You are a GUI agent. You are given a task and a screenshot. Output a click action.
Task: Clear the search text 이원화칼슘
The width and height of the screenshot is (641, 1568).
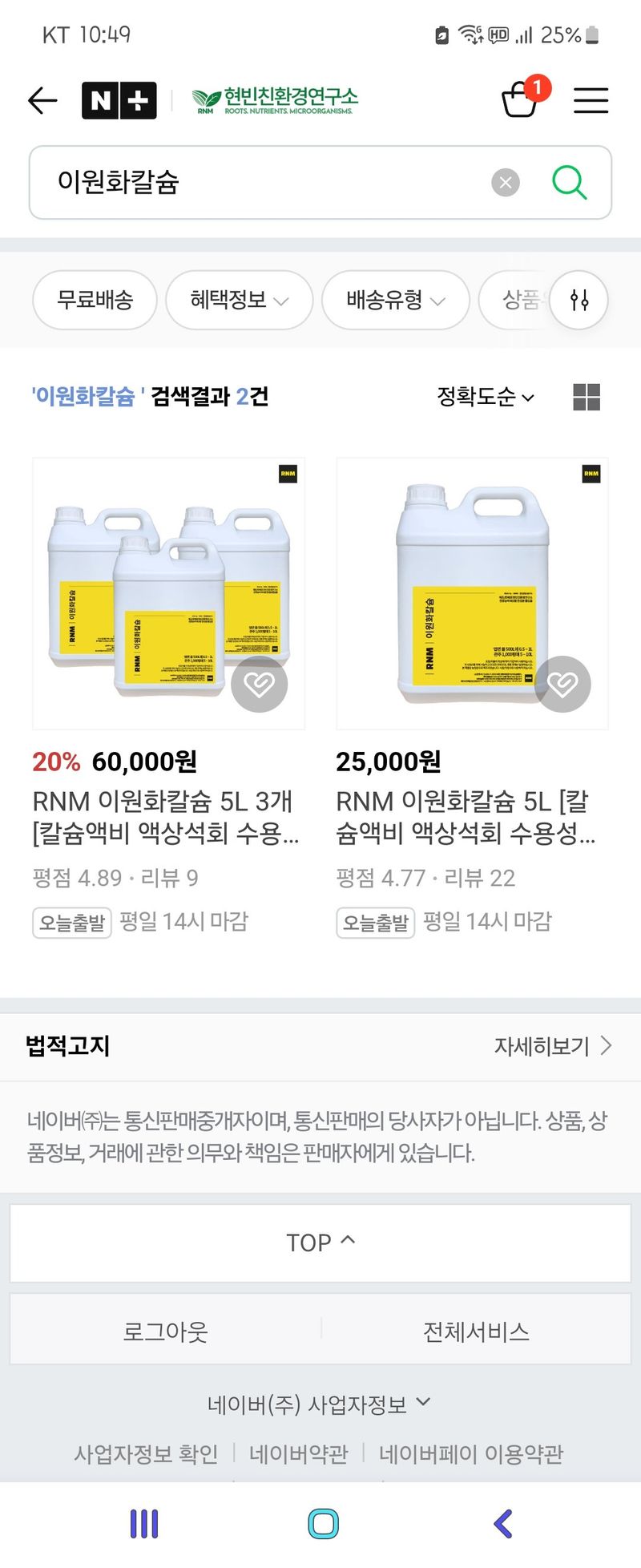click(x=505, y=183)
